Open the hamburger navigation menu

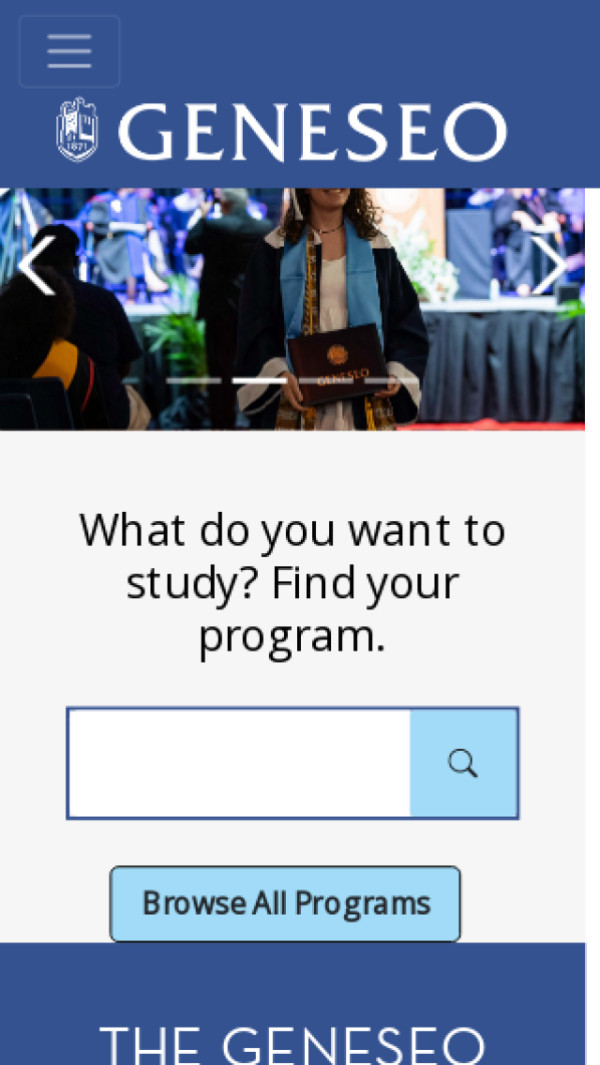pyautogui.click(x=69, y=51)
